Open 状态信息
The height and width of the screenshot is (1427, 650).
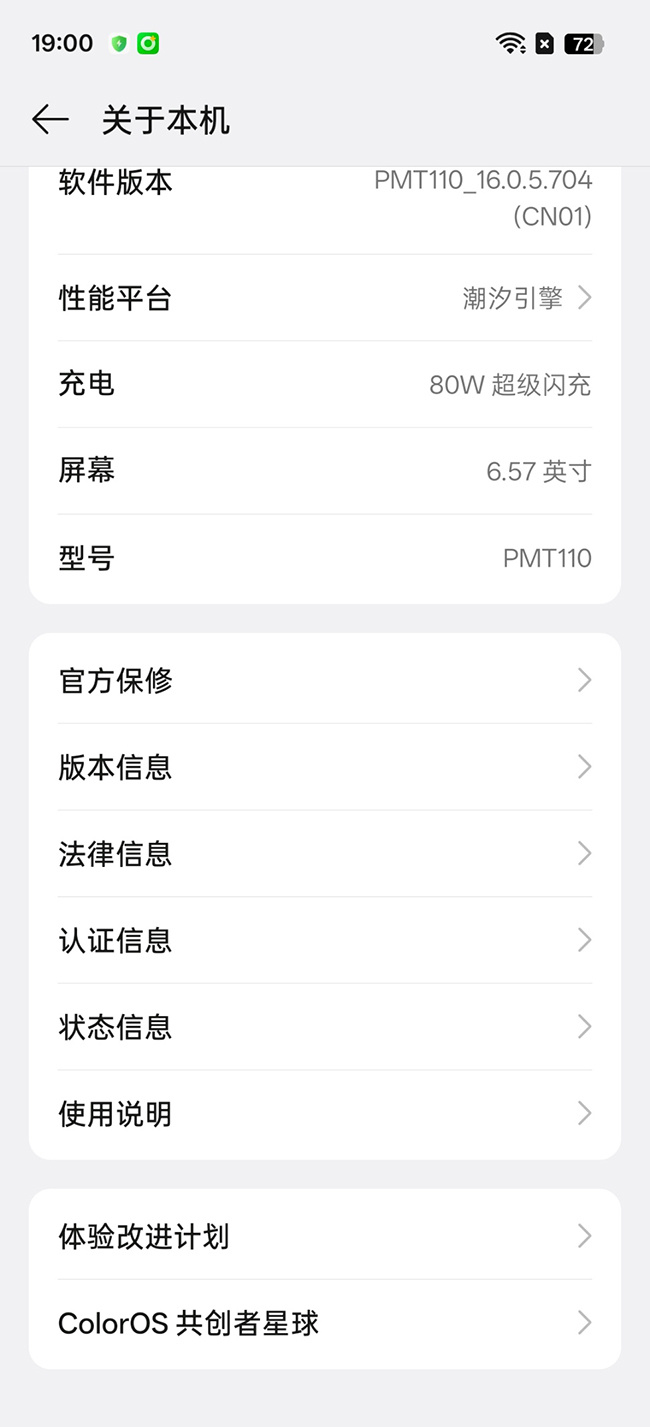click(x=325, y=1027)
